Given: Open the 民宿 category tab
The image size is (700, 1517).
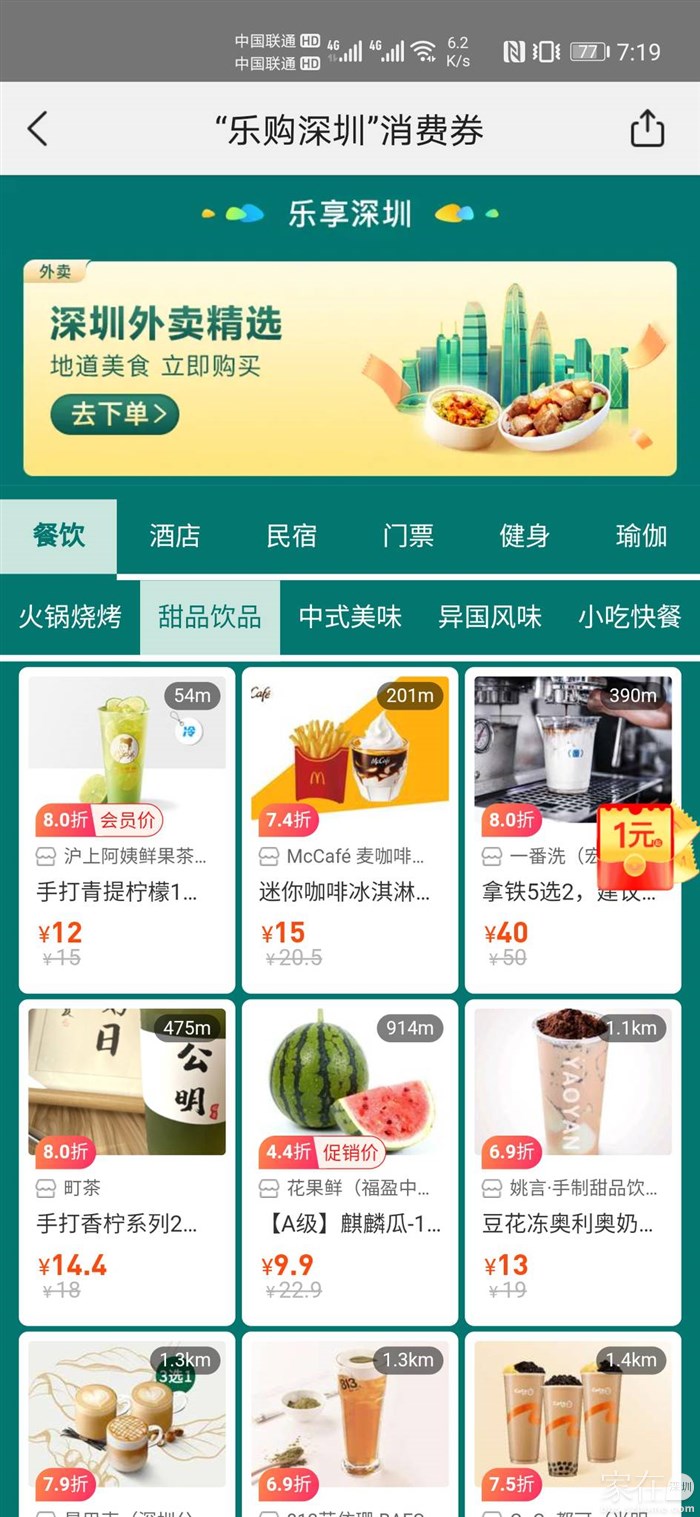Looking at the screenshot, I should [x=291, y=536].
